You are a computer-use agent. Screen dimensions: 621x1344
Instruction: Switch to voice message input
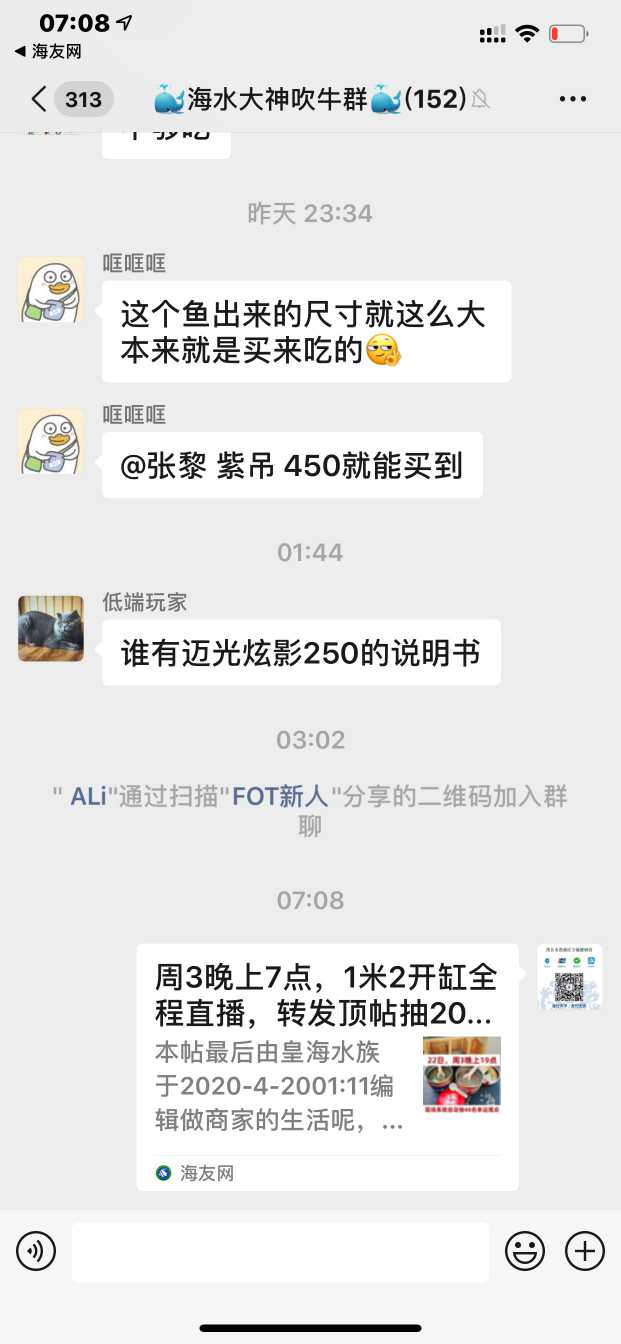coord(37,1250)
